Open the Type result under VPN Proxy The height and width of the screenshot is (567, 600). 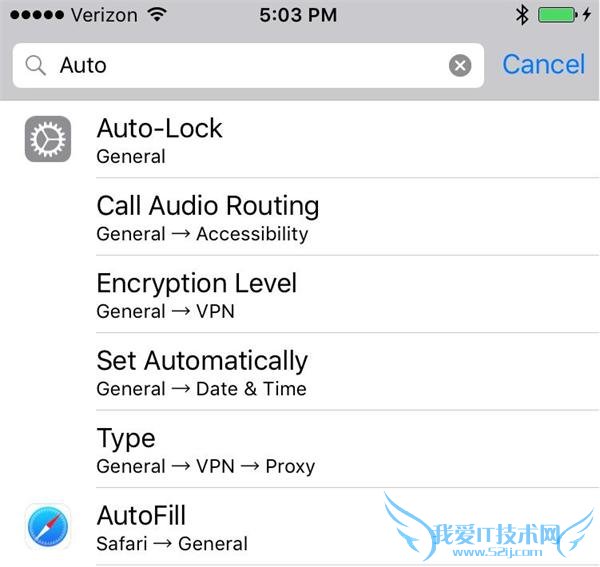click(x=300, y=449)
